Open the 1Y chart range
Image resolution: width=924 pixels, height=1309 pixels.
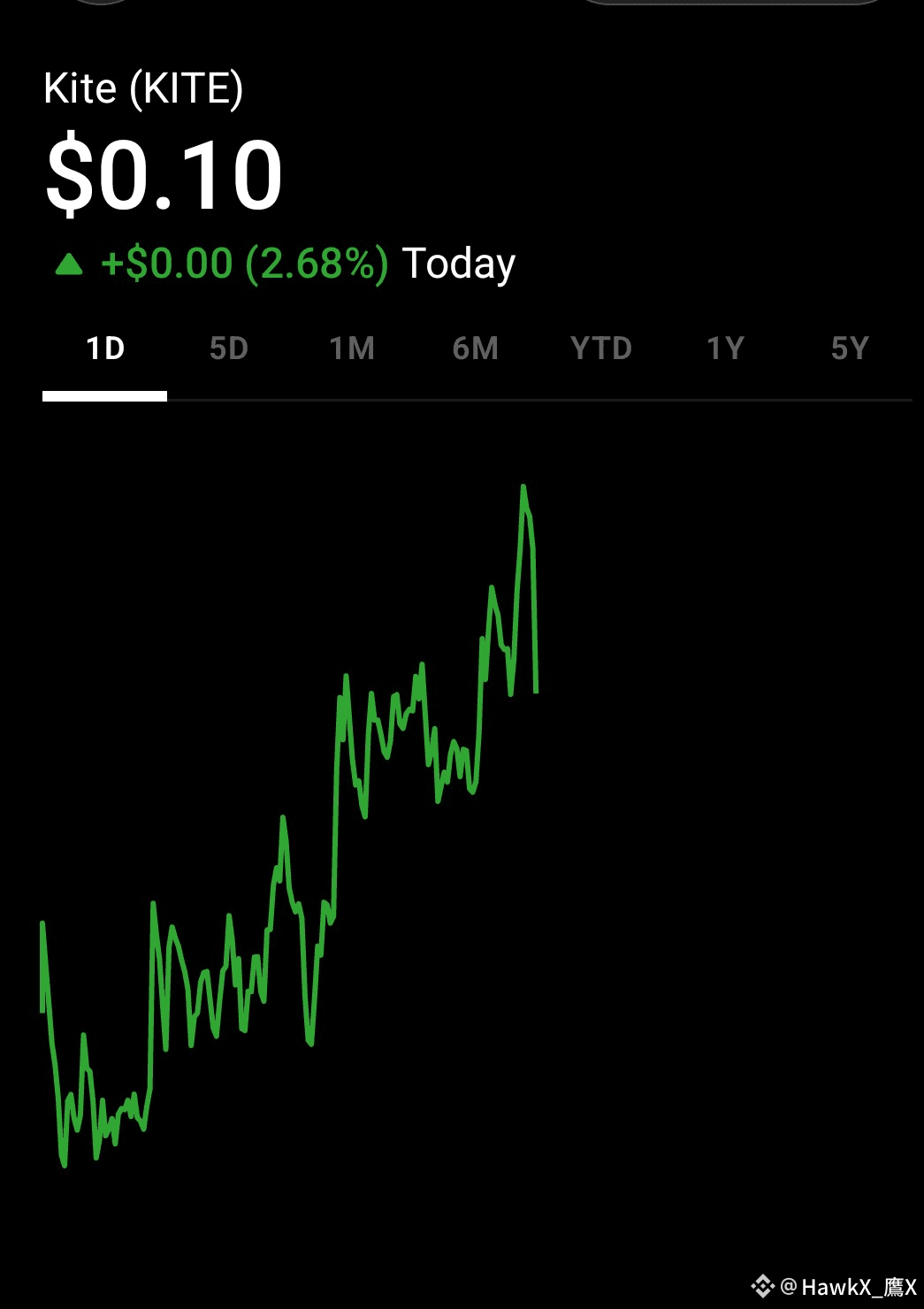(x=726, y=348)
